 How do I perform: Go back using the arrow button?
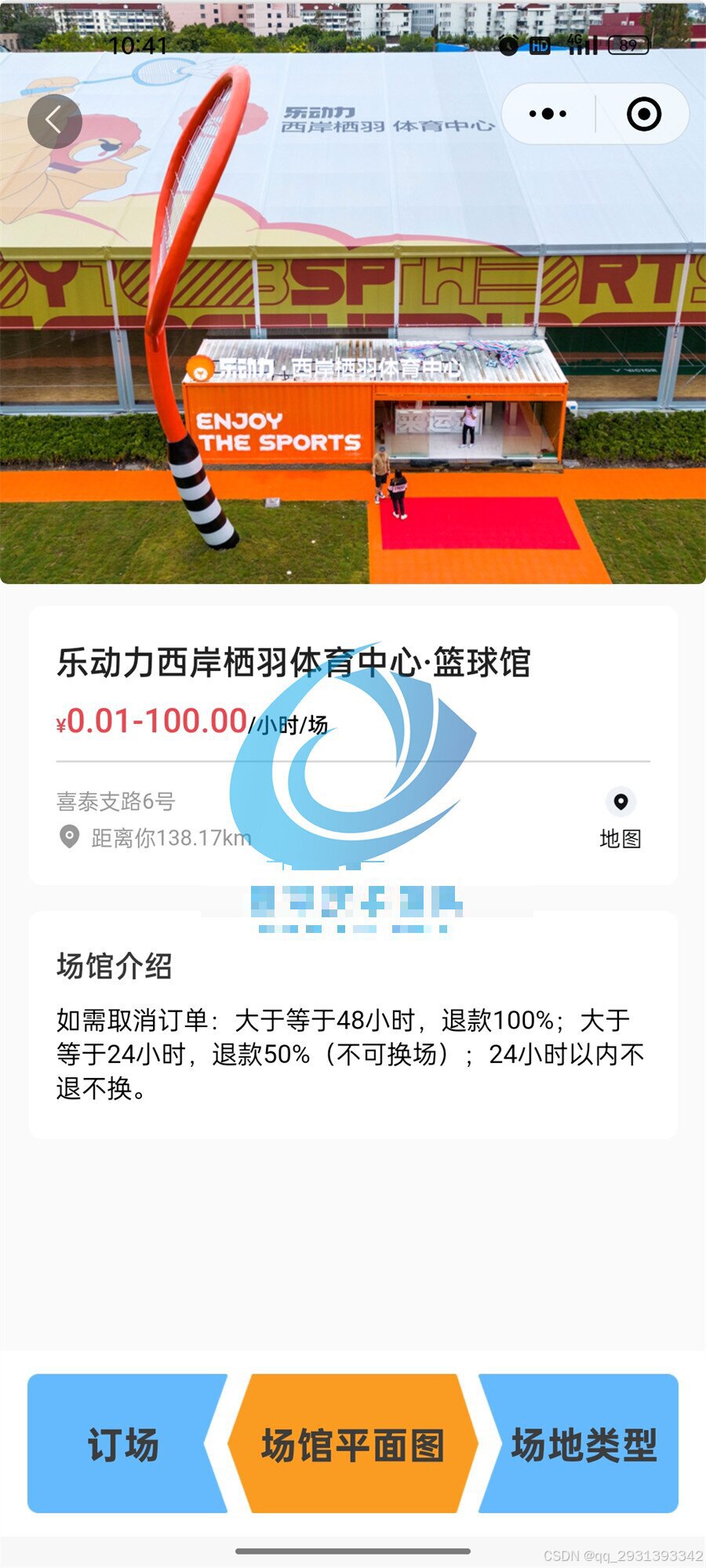[54, 122]
